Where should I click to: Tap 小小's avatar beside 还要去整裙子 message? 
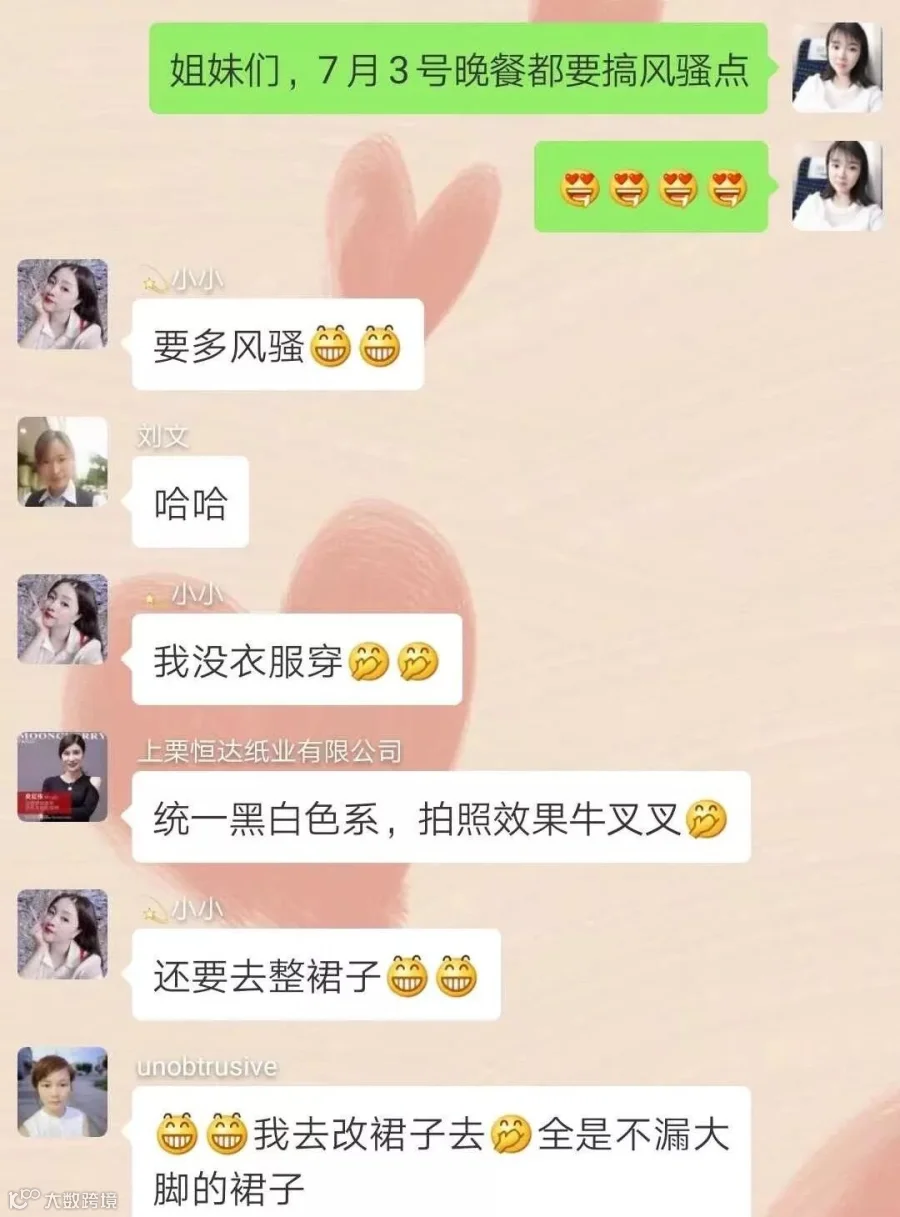(62, 934)
